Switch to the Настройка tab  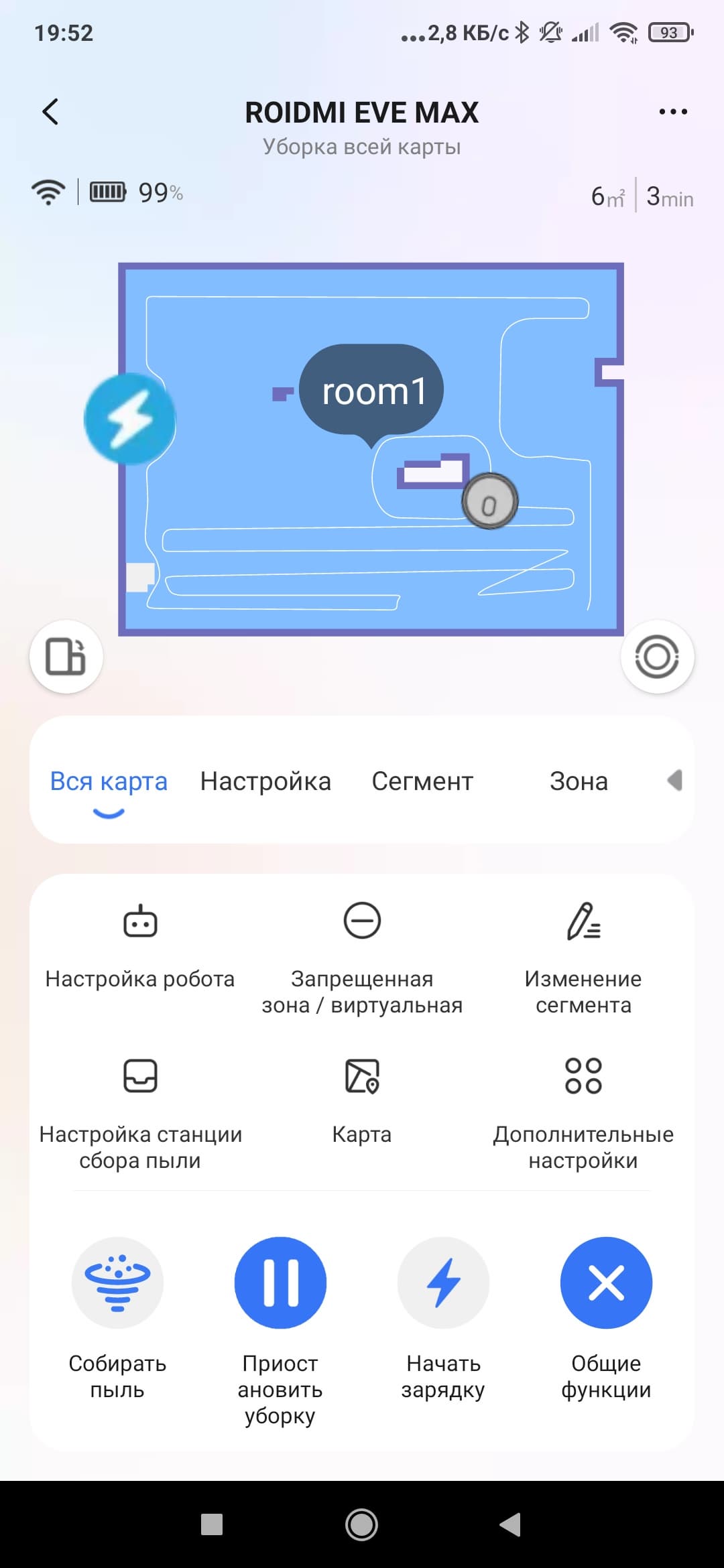[x=265, y=781]
